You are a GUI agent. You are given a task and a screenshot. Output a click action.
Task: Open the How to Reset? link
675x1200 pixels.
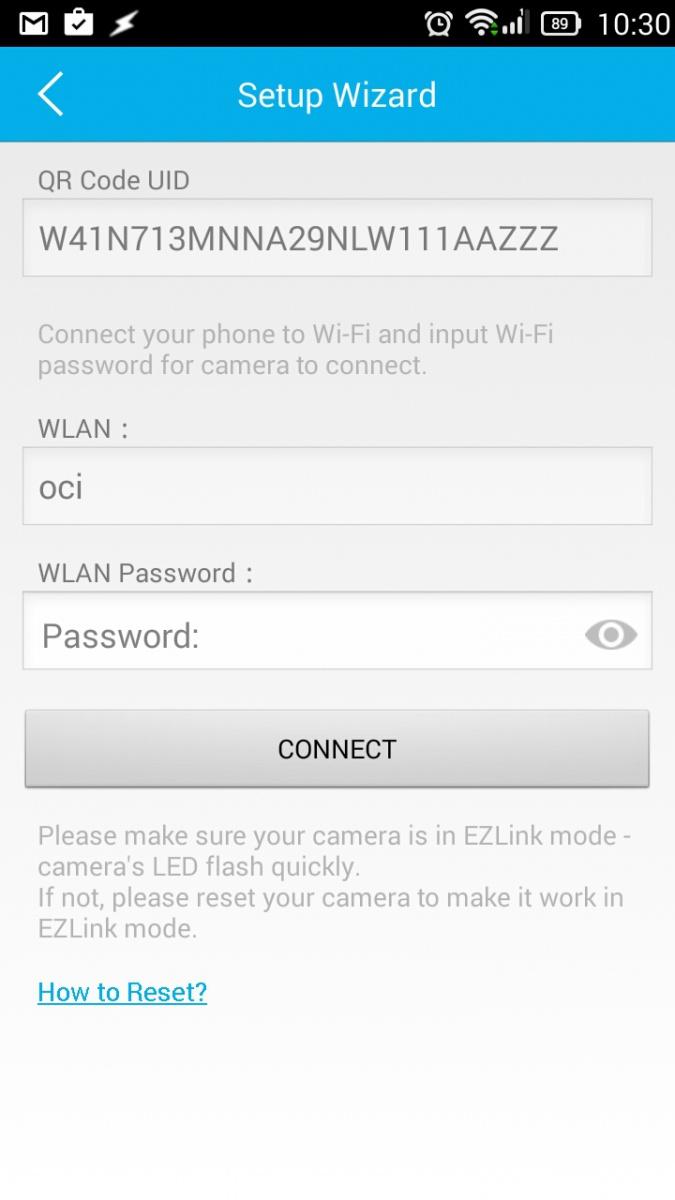[x=122, y=992]
